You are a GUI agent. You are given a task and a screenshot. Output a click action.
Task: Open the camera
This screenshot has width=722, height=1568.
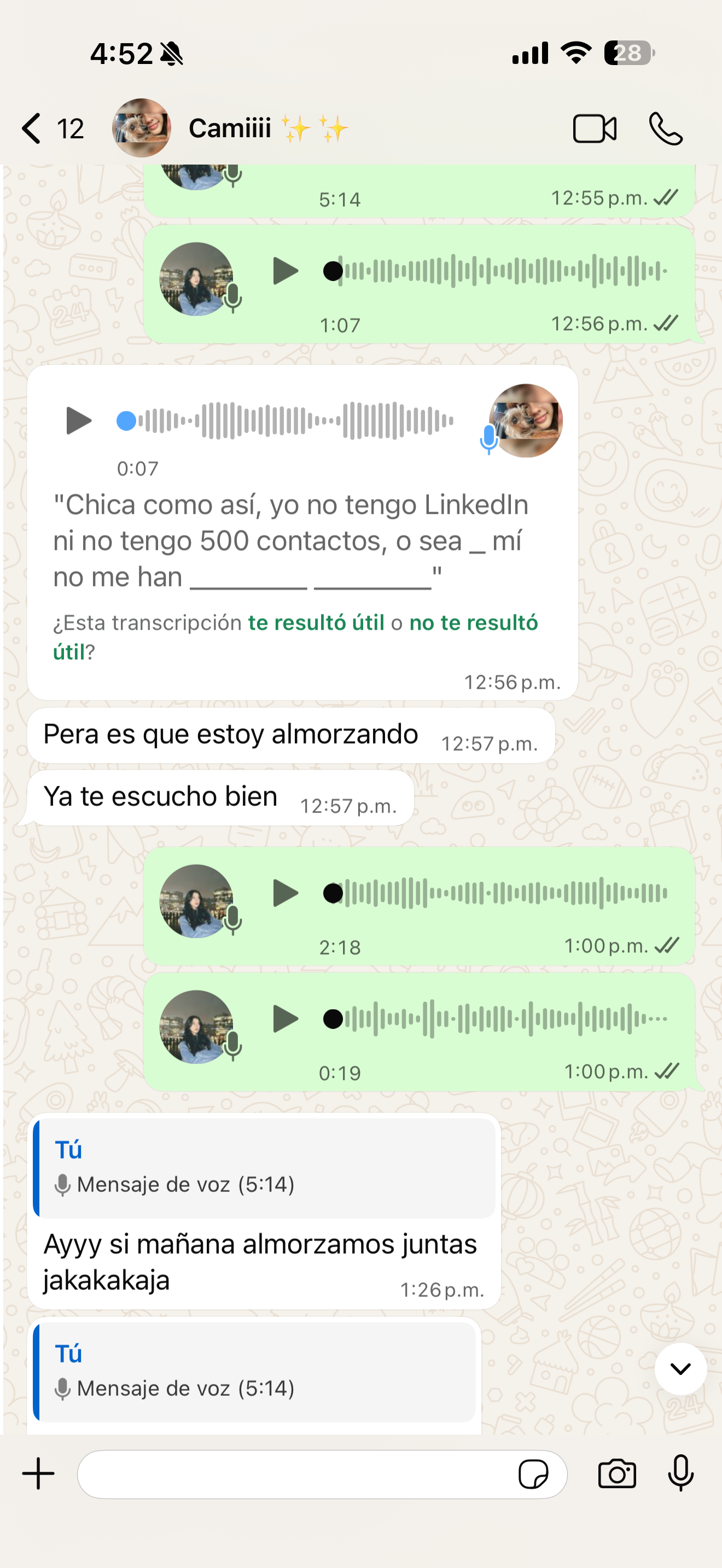coord(616,1473)
